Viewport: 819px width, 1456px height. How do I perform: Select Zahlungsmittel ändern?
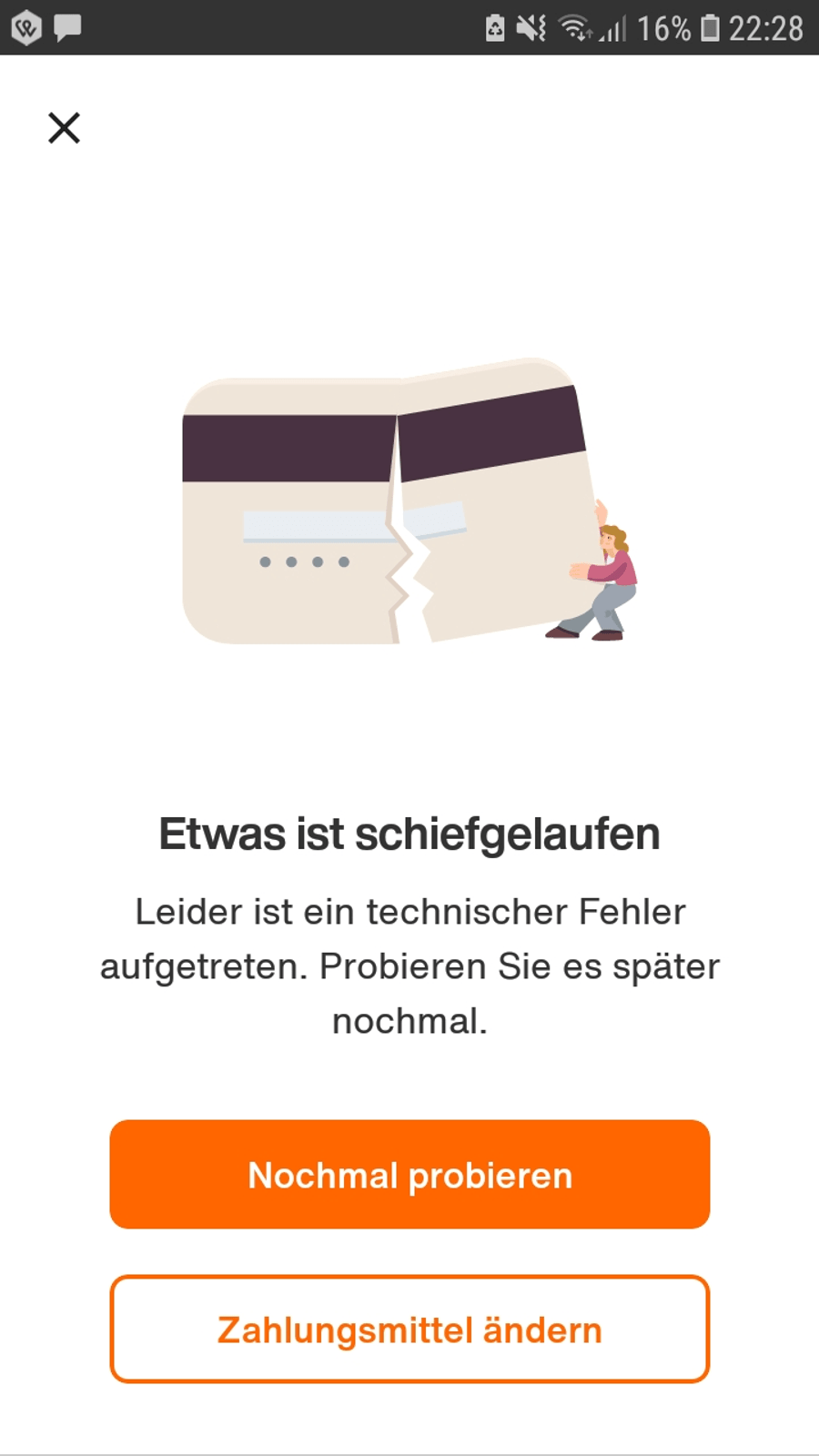tap(409, 1330)
